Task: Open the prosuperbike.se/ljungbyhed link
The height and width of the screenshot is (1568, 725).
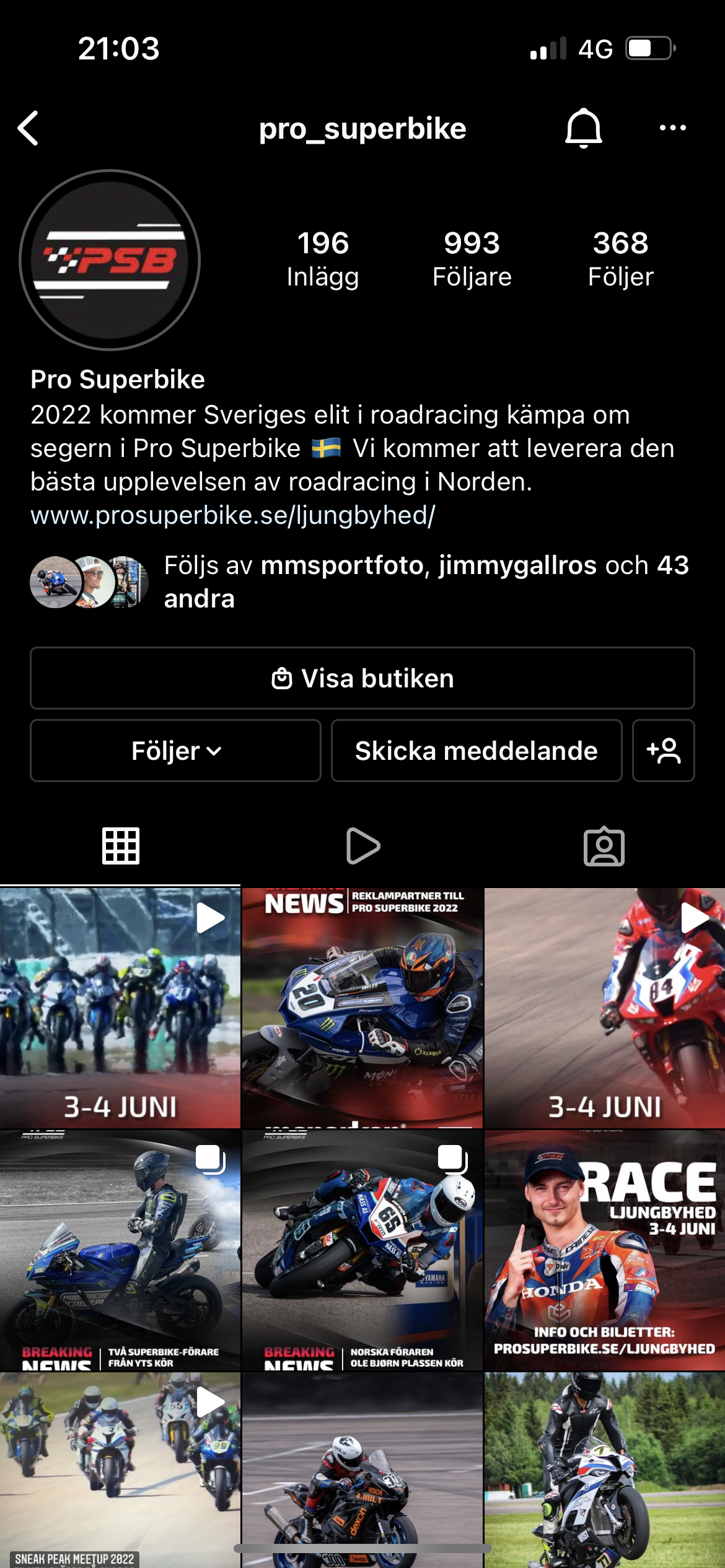Action: coord(233,515)
